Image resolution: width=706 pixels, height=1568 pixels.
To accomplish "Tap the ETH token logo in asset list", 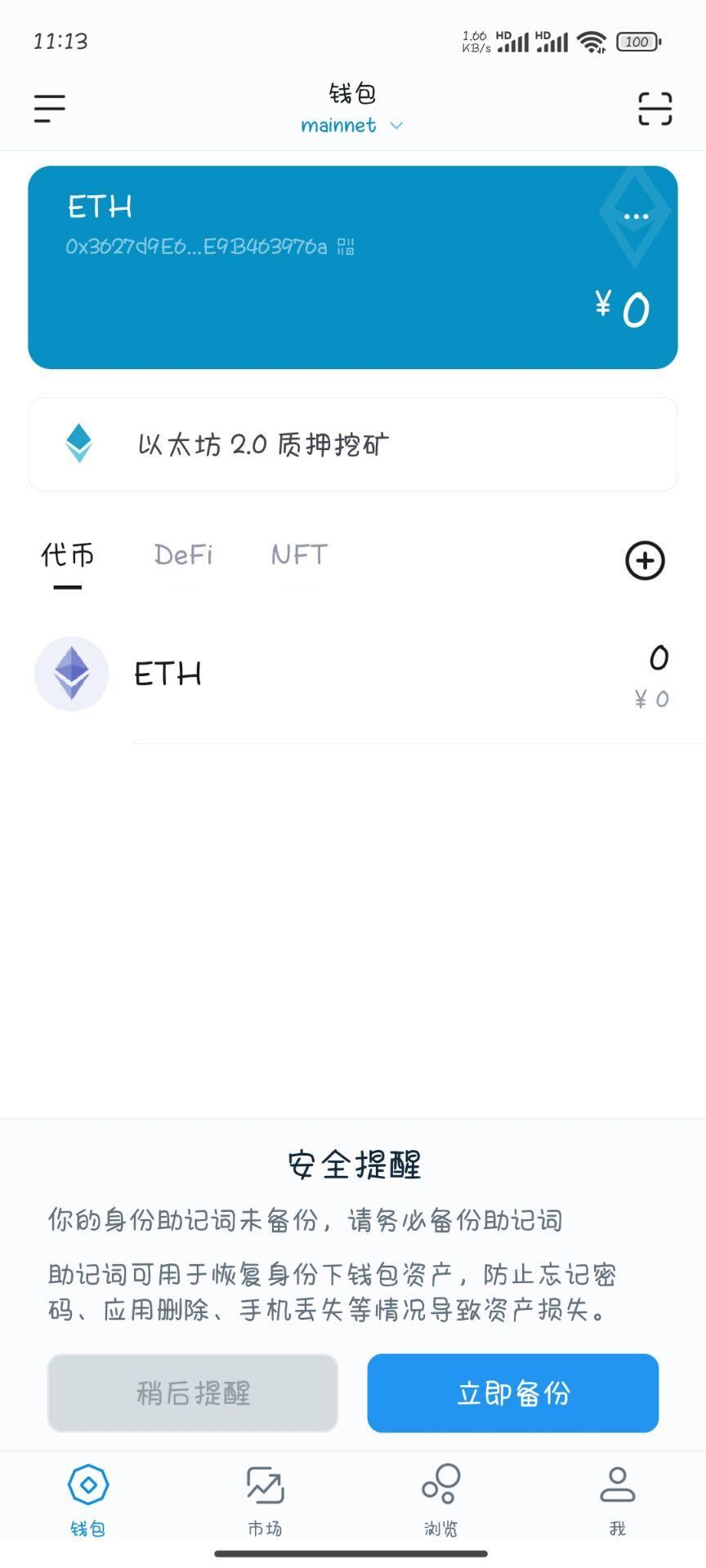I will pyautogui.click(x=71, y=674).
